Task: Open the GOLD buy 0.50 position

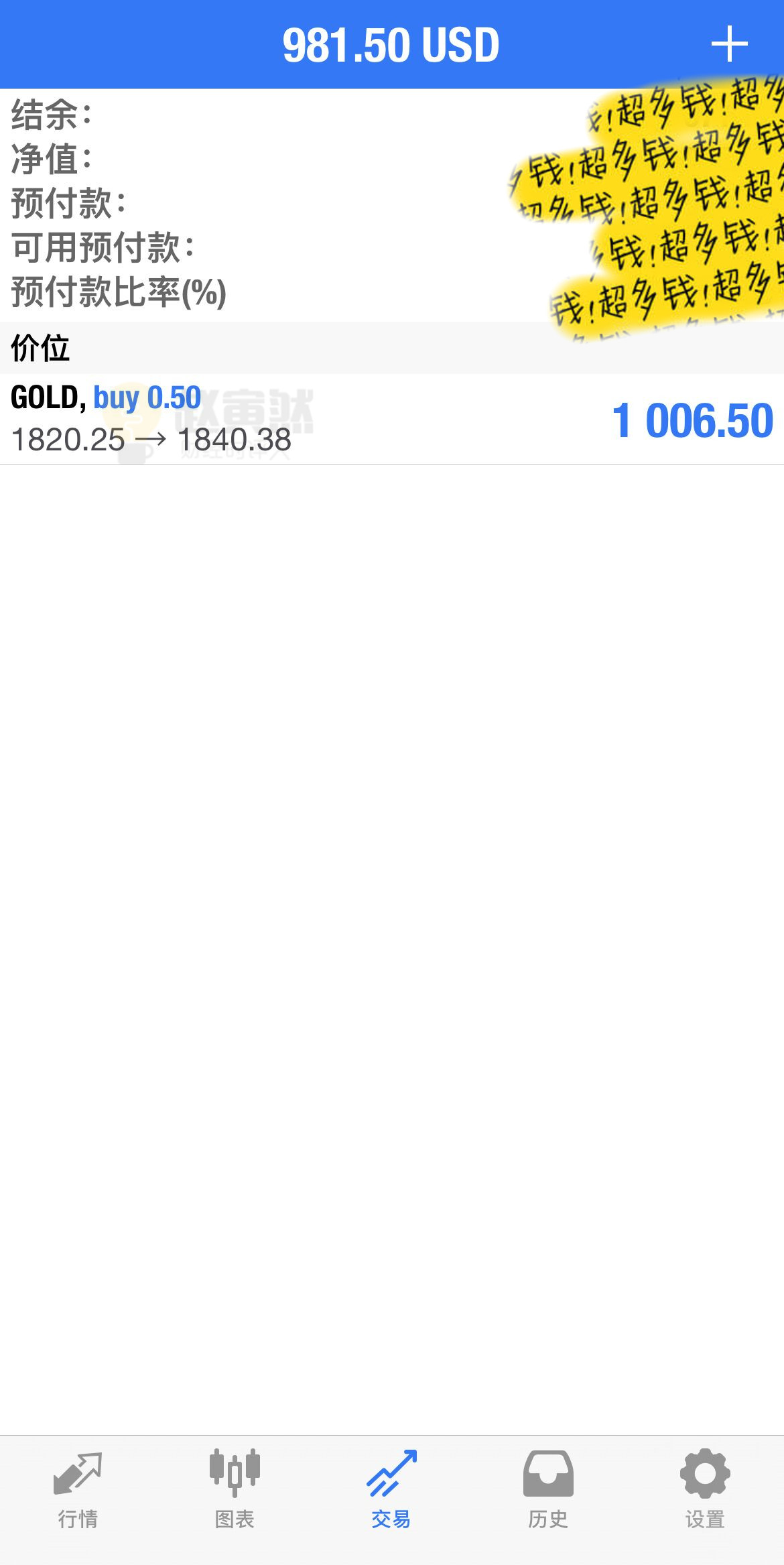Action: click(392, 419)
